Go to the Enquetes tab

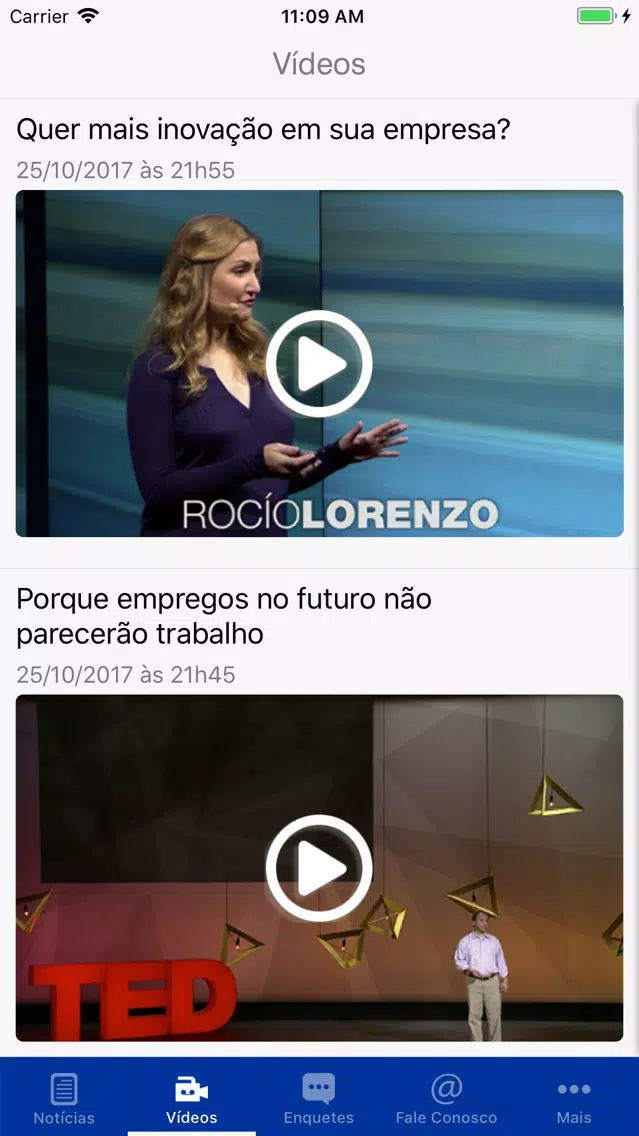(x=319, y=1098)
